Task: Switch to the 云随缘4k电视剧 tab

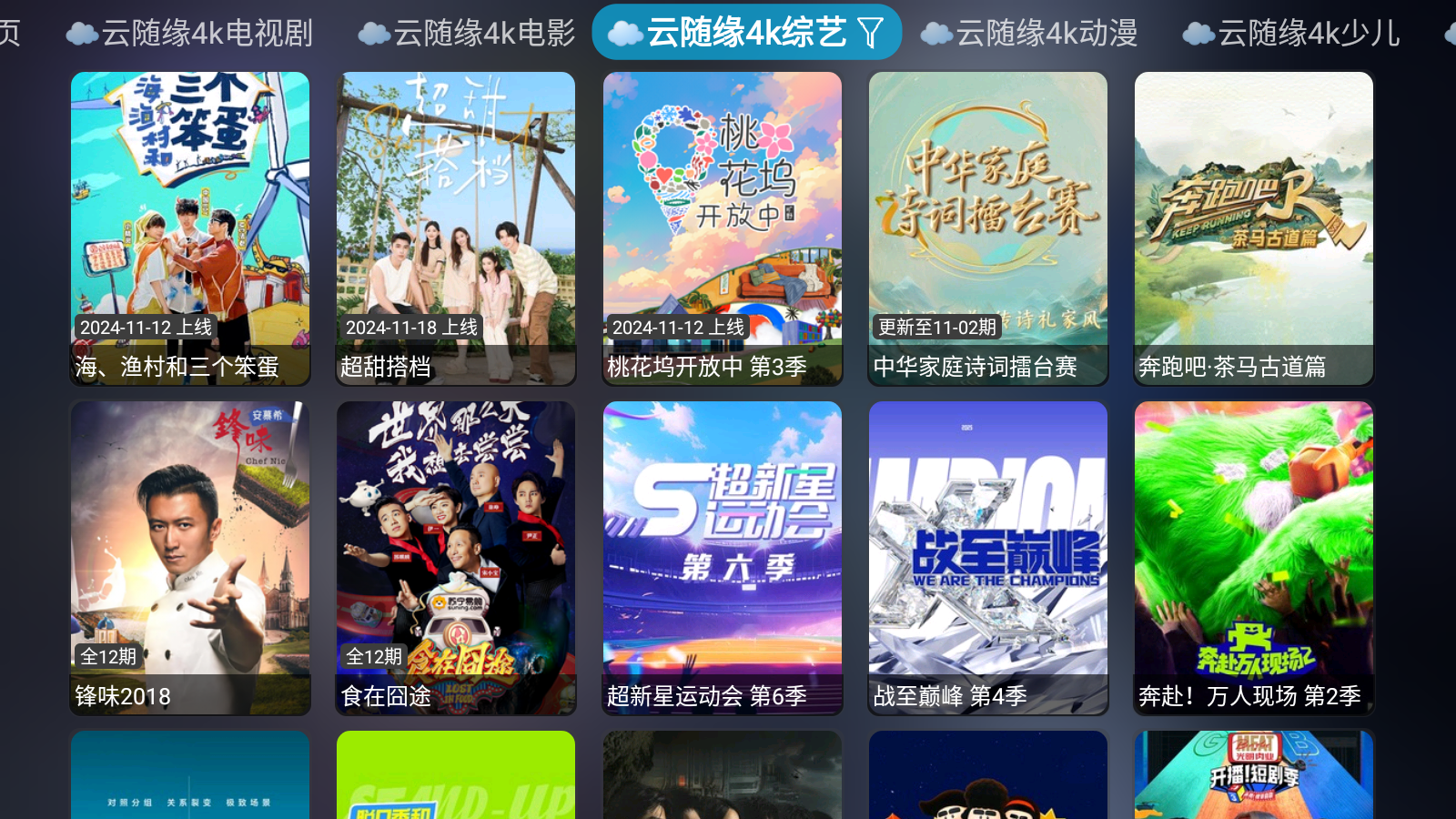Action: coord(190,34)
